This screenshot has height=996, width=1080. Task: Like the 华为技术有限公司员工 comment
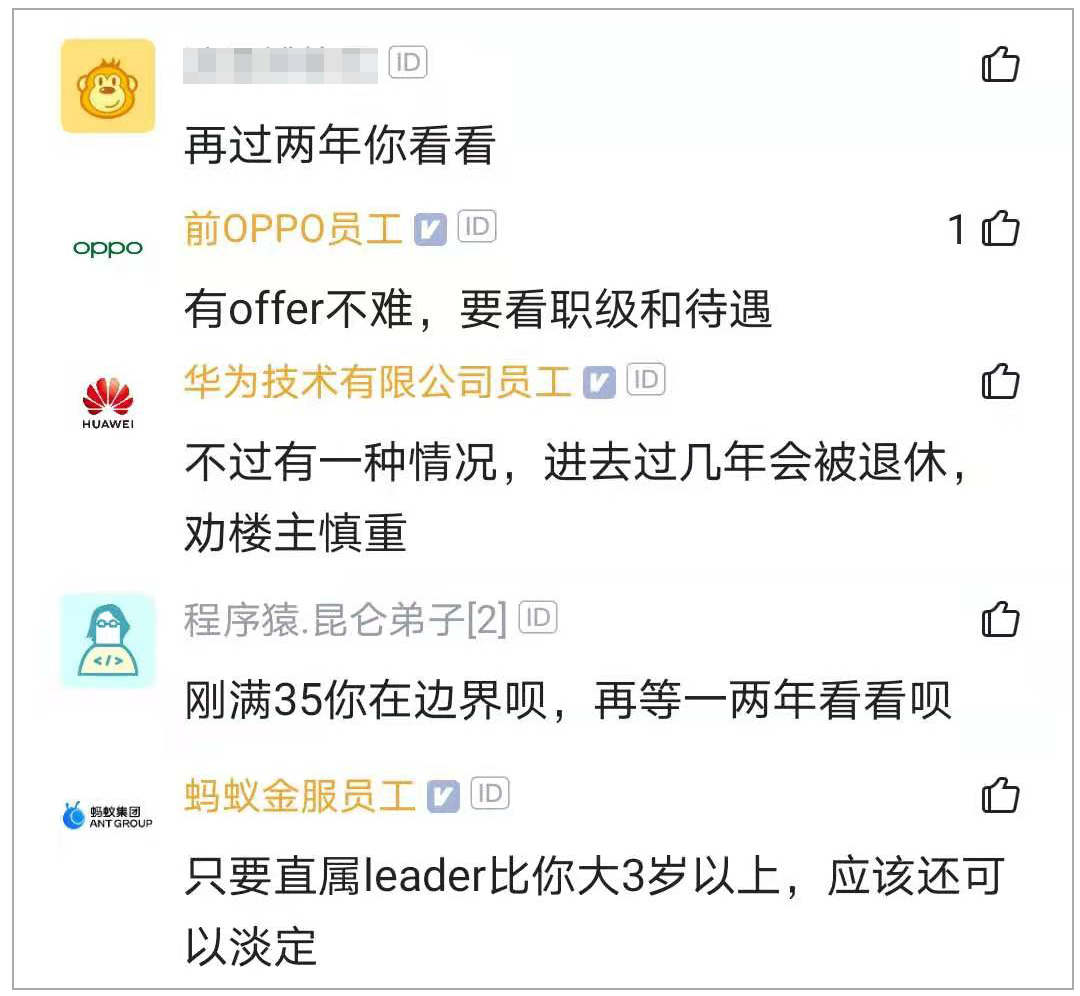pos(999,381)
